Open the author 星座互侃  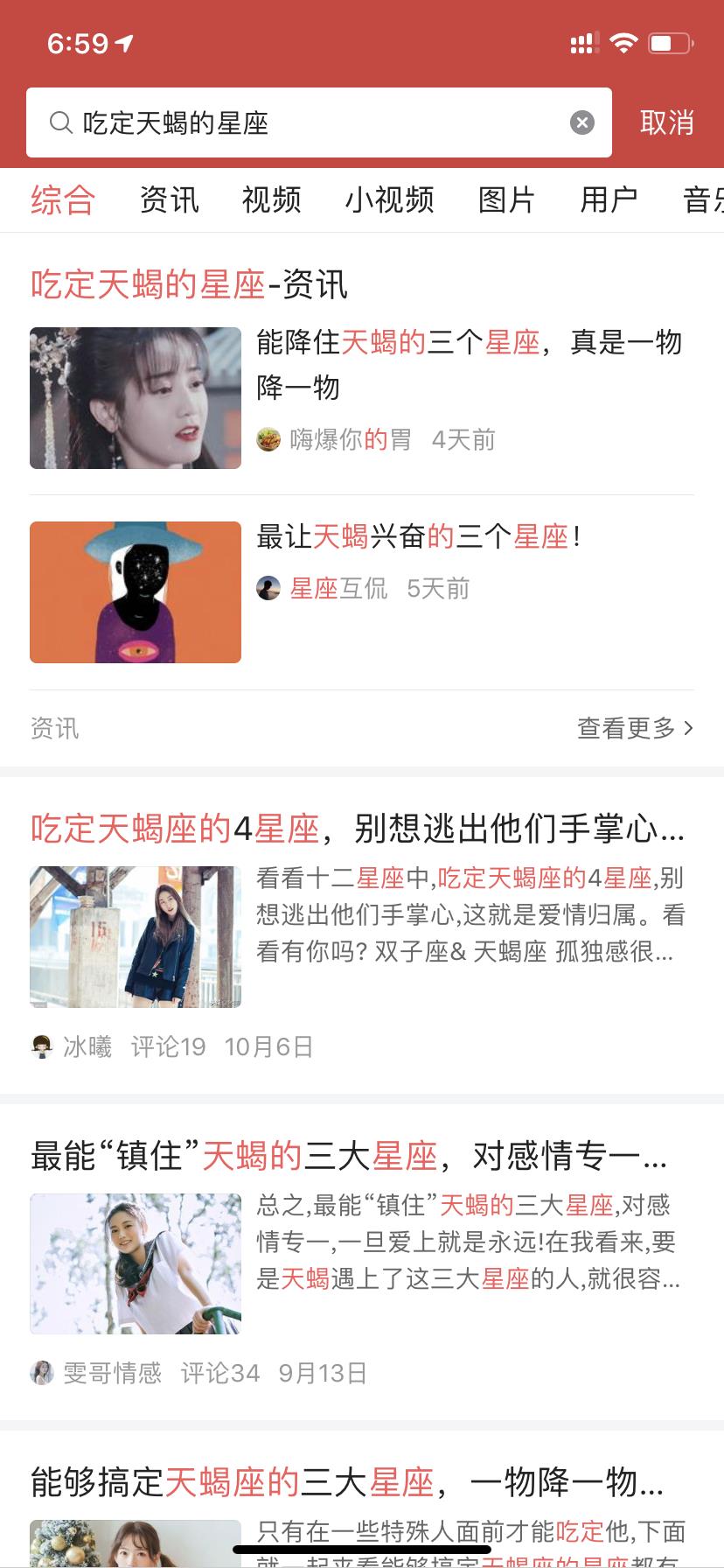tap(338, 588)
